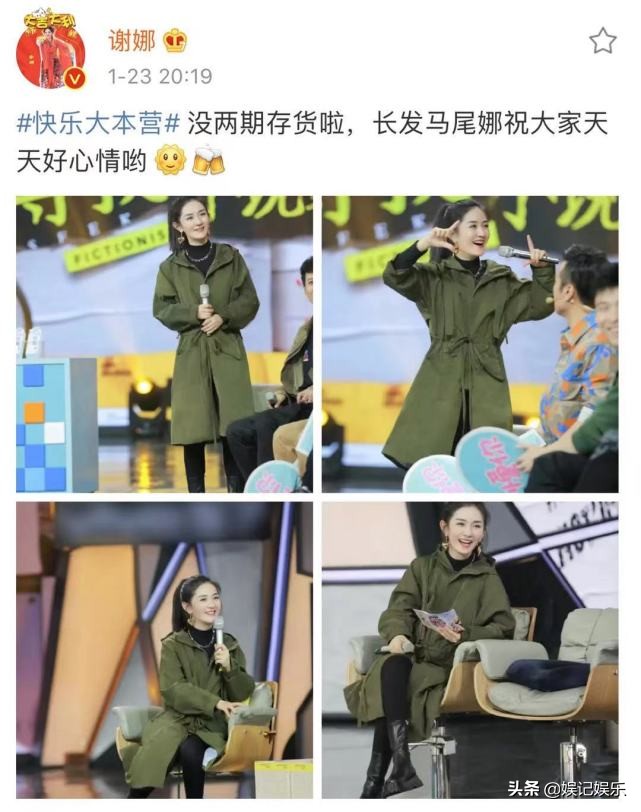This screenshot has width=641, height=812.
Task: Open photo of woman making hand-frame gesture
Action: coord(470,344)
